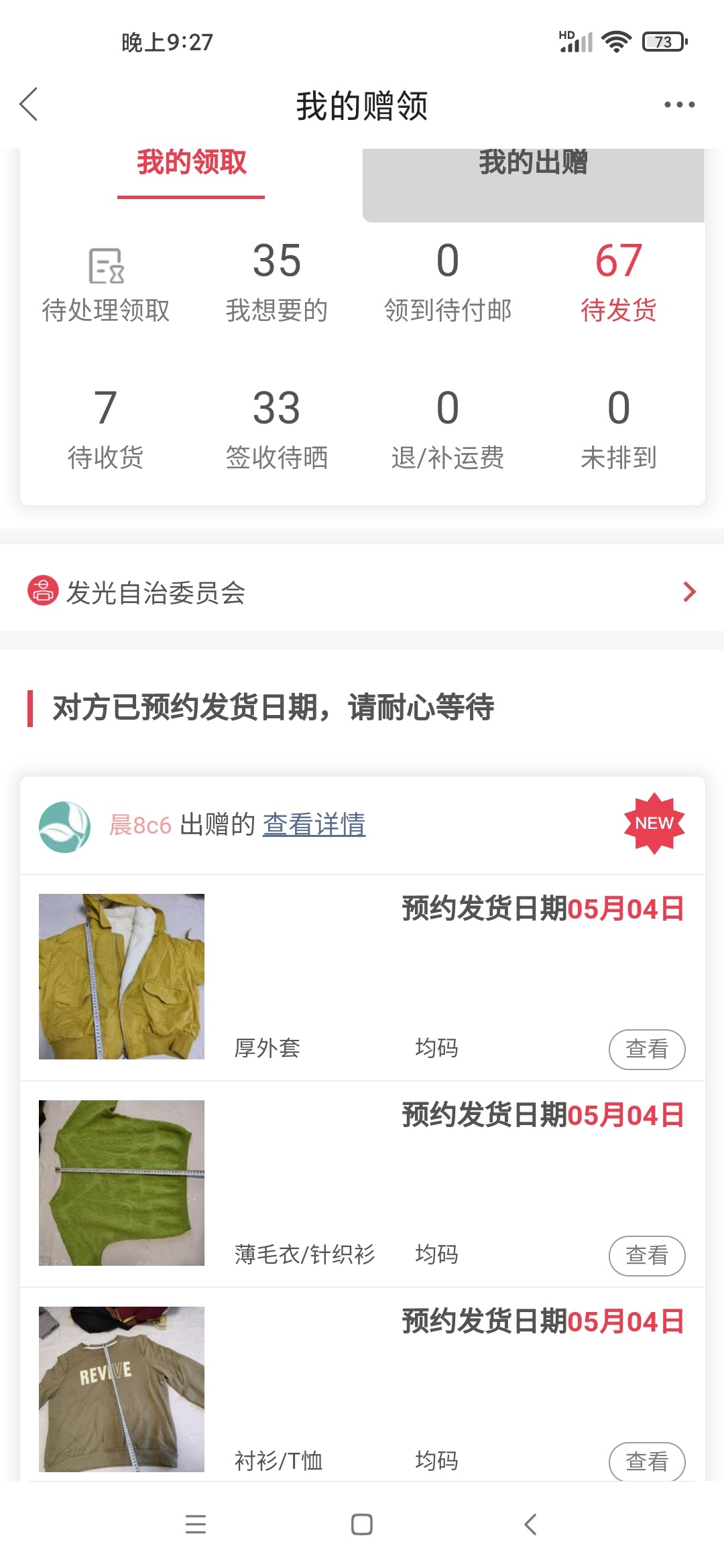Screen dimensions: 724x1568
Task: Tap 查看 for 薄毛衣/针织衫 item
Action: click(x=646, y=1255)
